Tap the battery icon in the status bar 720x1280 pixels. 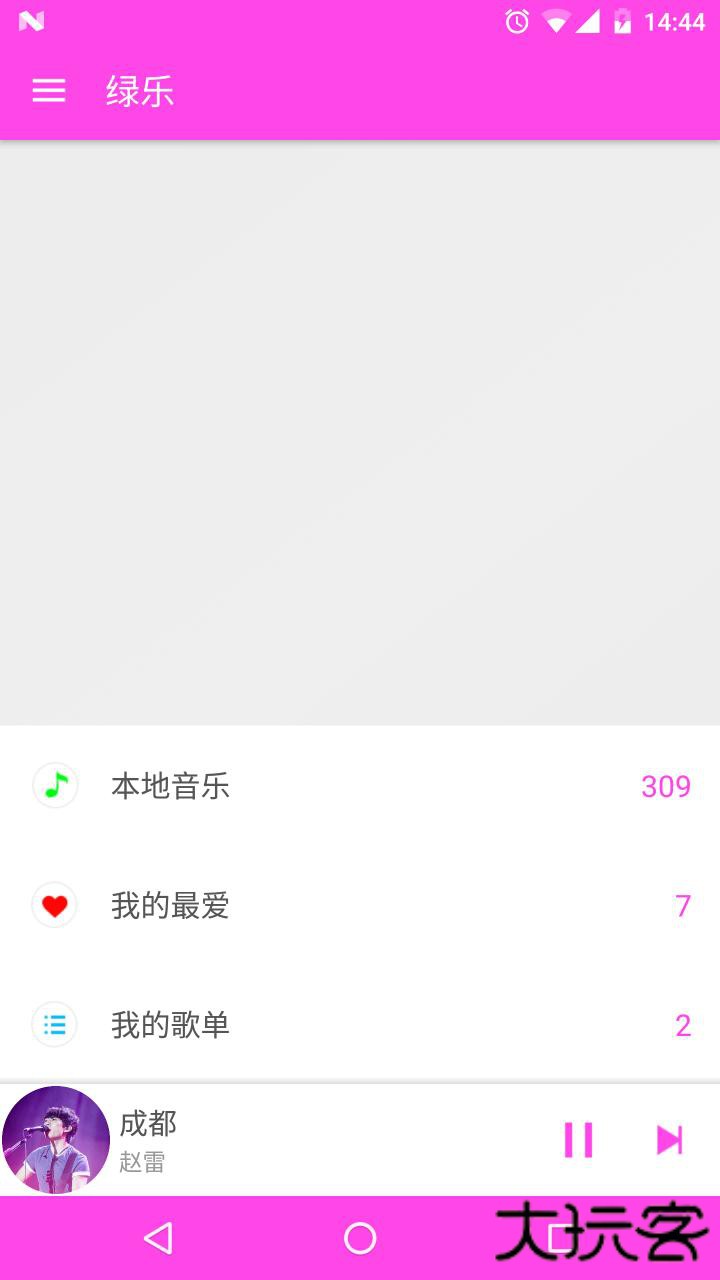625,20
